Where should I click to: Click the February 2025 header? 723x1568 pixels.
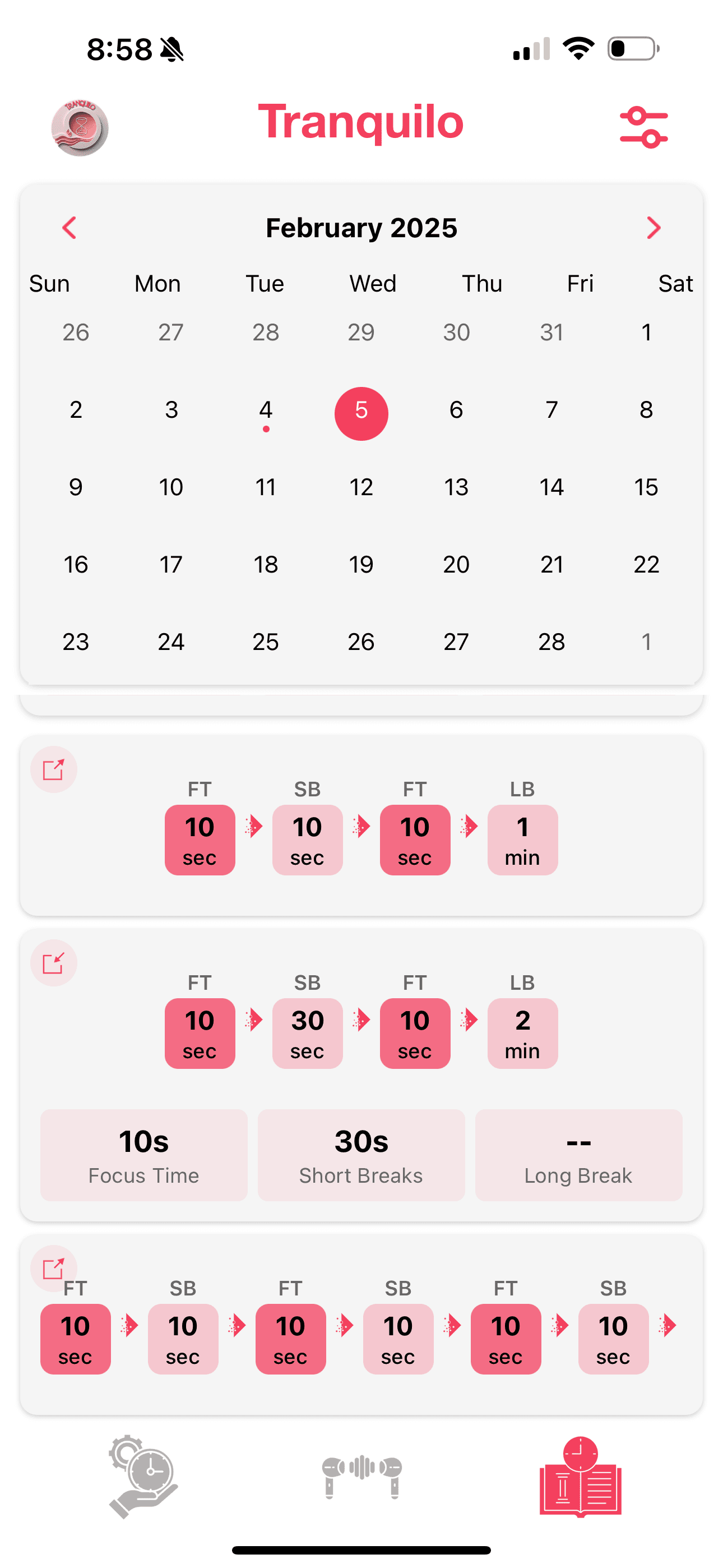pos(361,228)
